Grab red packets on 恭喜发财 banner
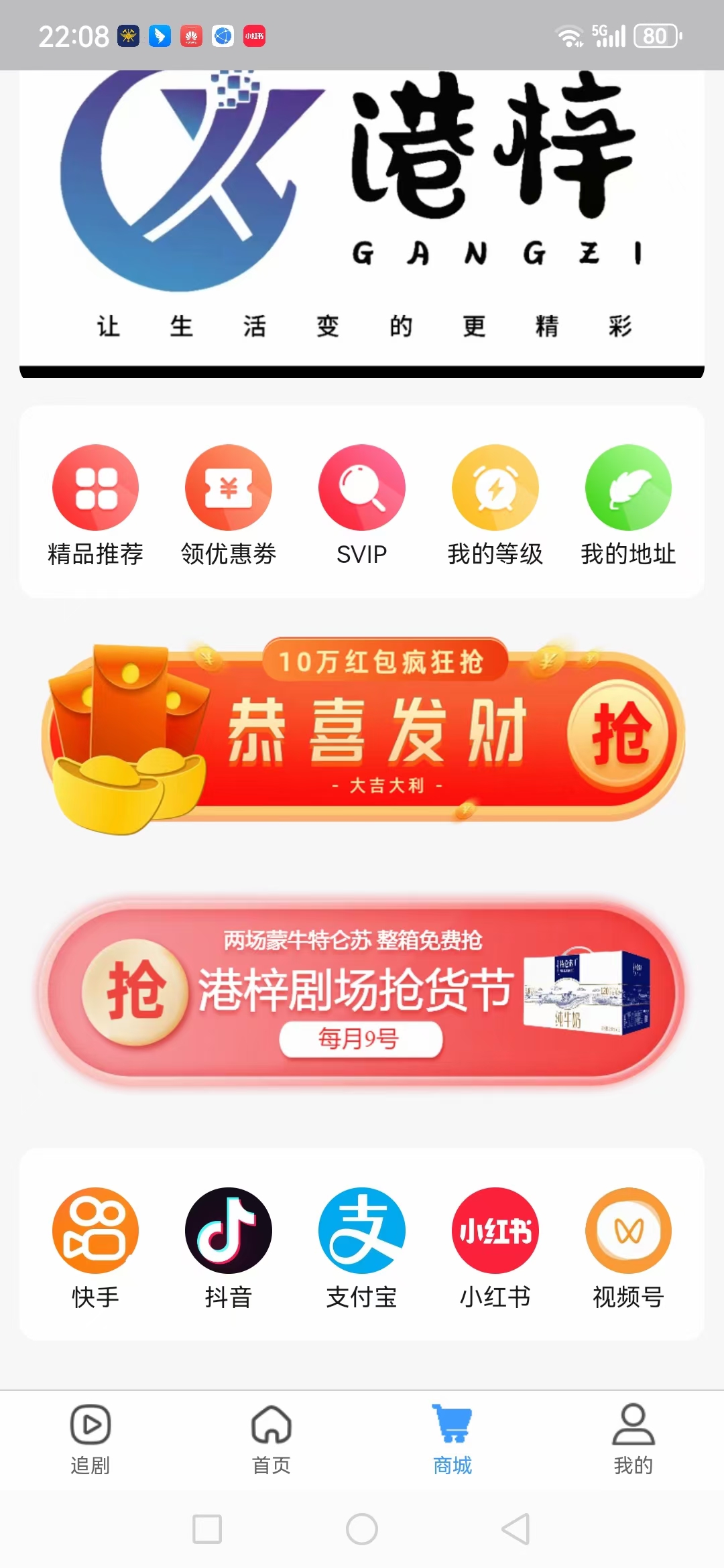This screenshot has height=1568, width=724. [x=618, y=734]
